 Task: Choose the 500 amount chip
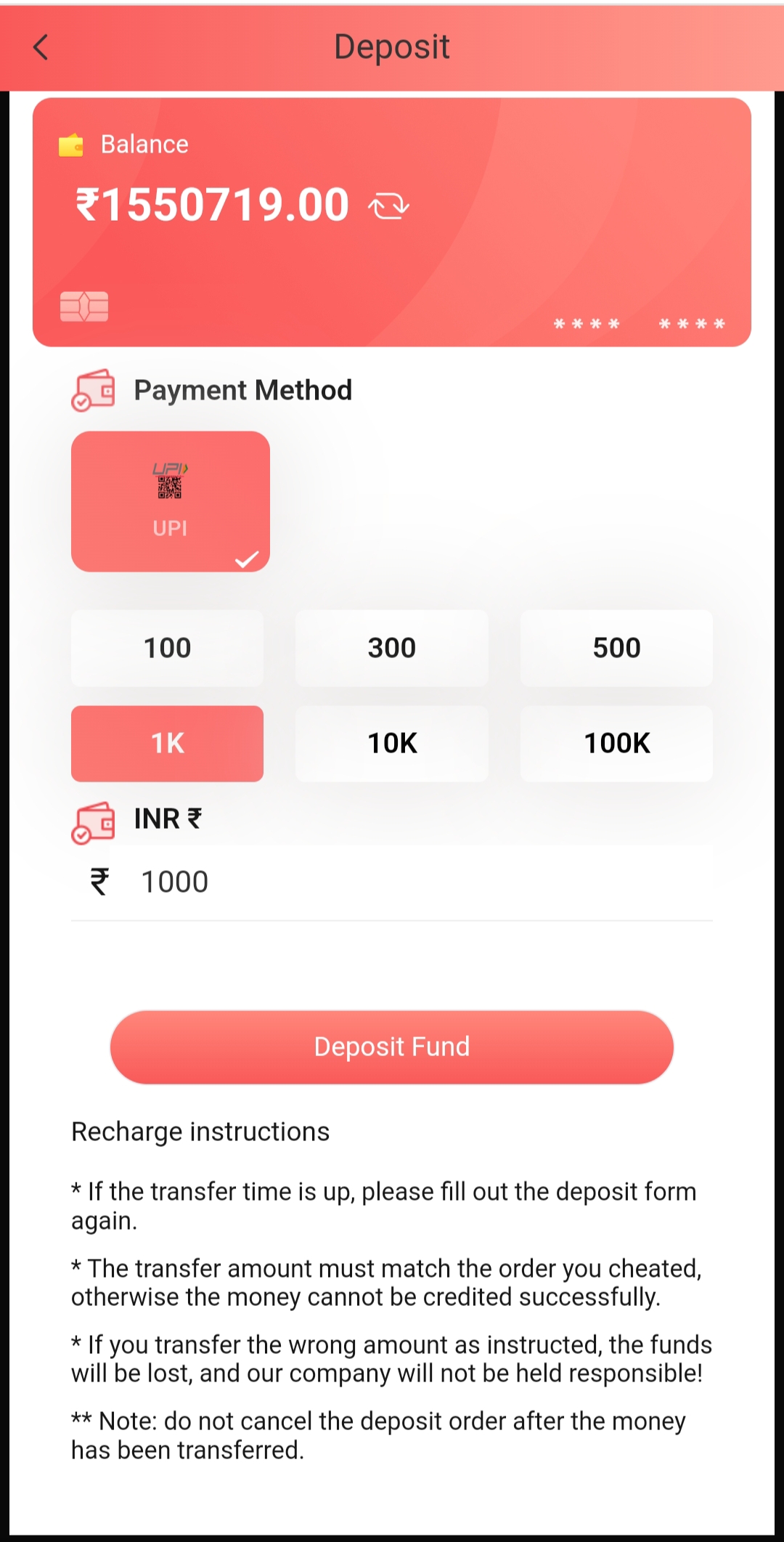[x=616, y=648]
